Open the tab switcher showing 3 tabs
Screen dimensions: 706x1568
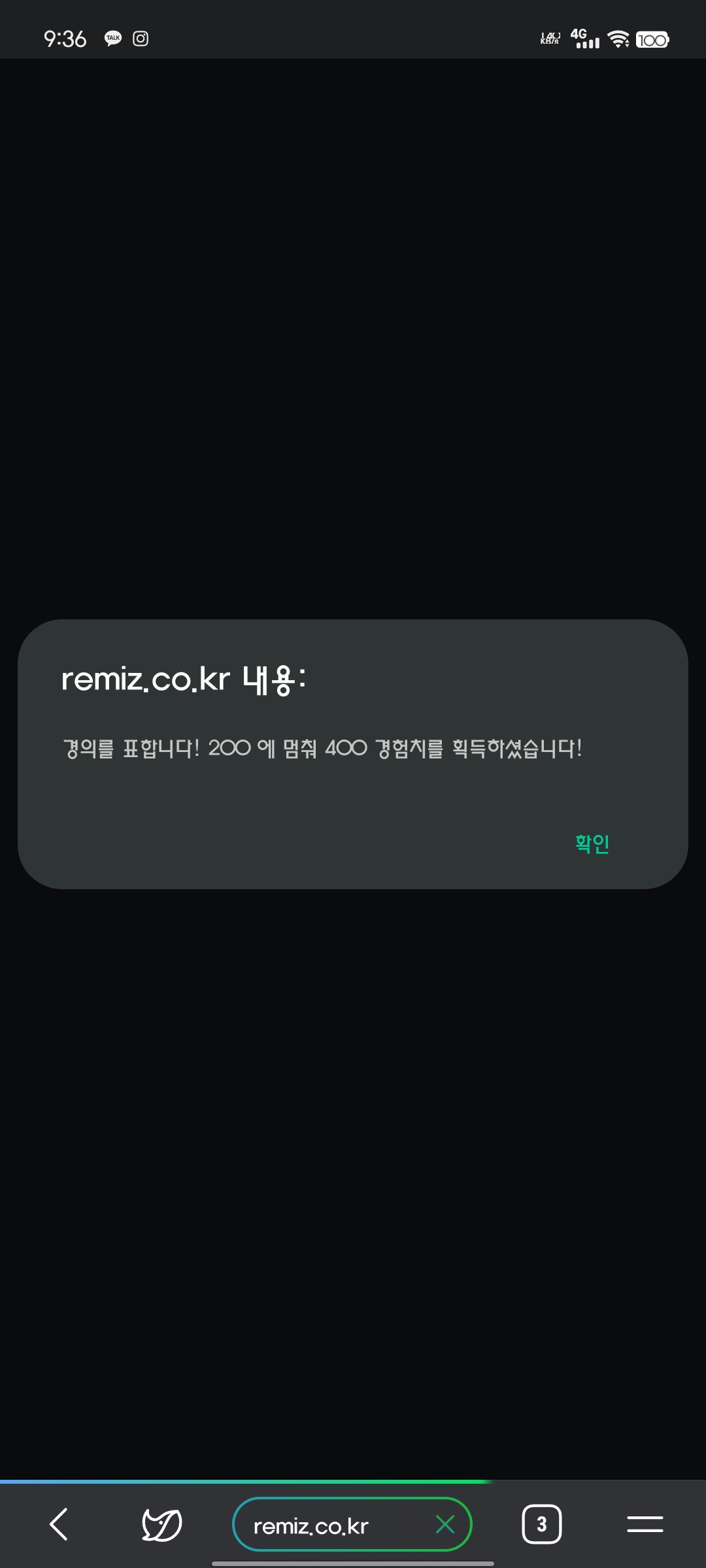point(541,1524)
